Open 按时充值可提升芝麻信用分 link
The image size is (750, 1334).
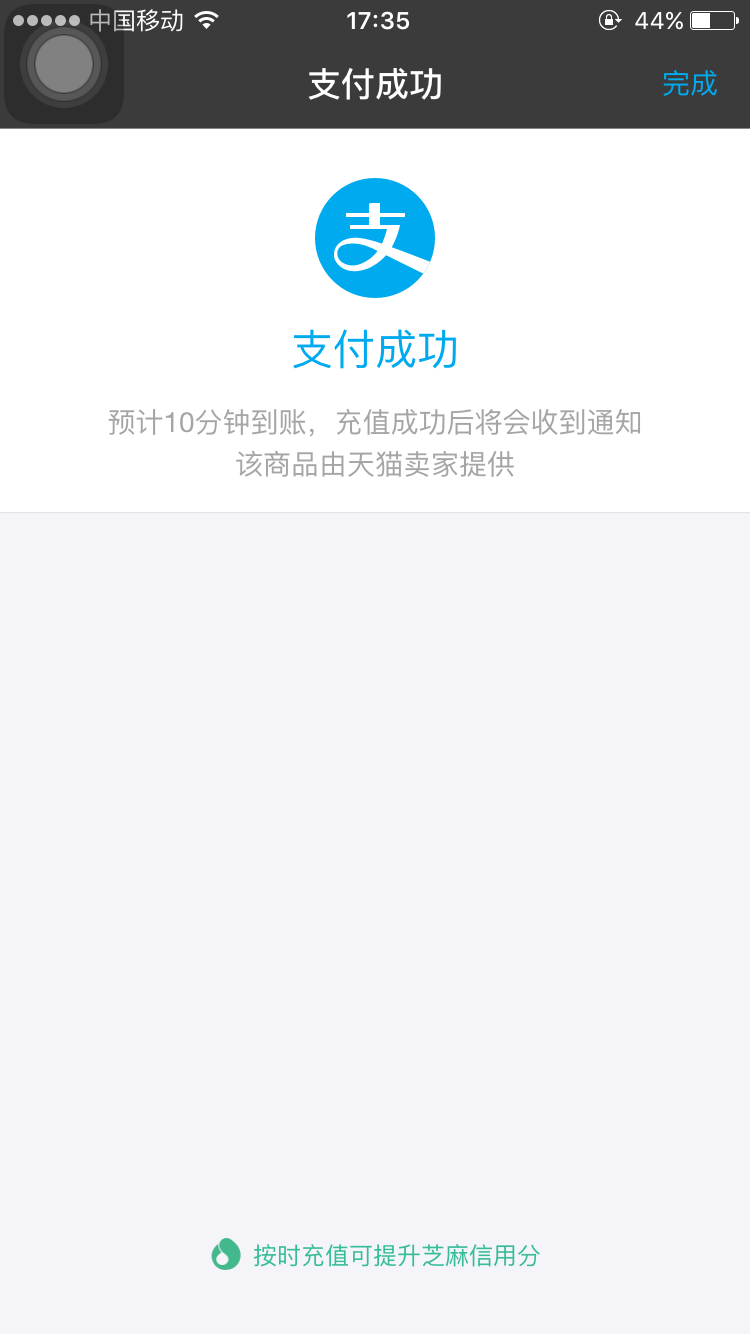[395, 1255]
